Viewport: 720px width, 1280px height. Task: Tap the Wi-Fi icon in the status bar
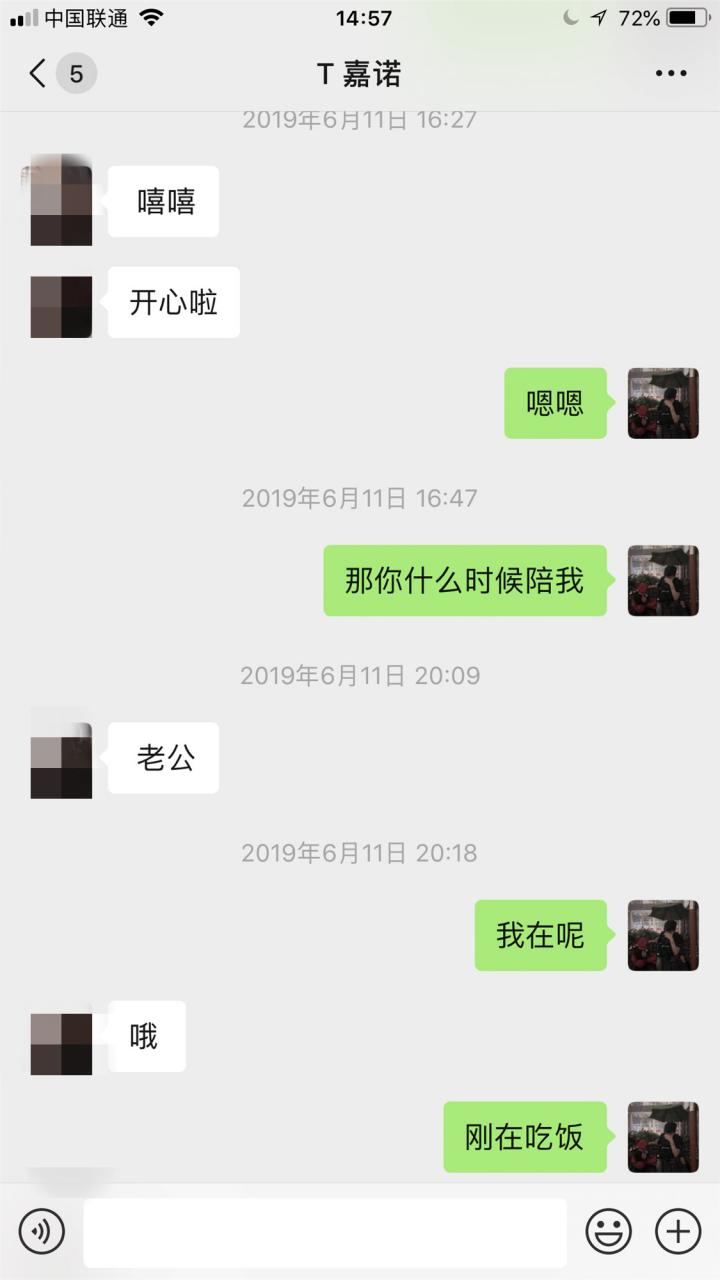click(148, 16)
